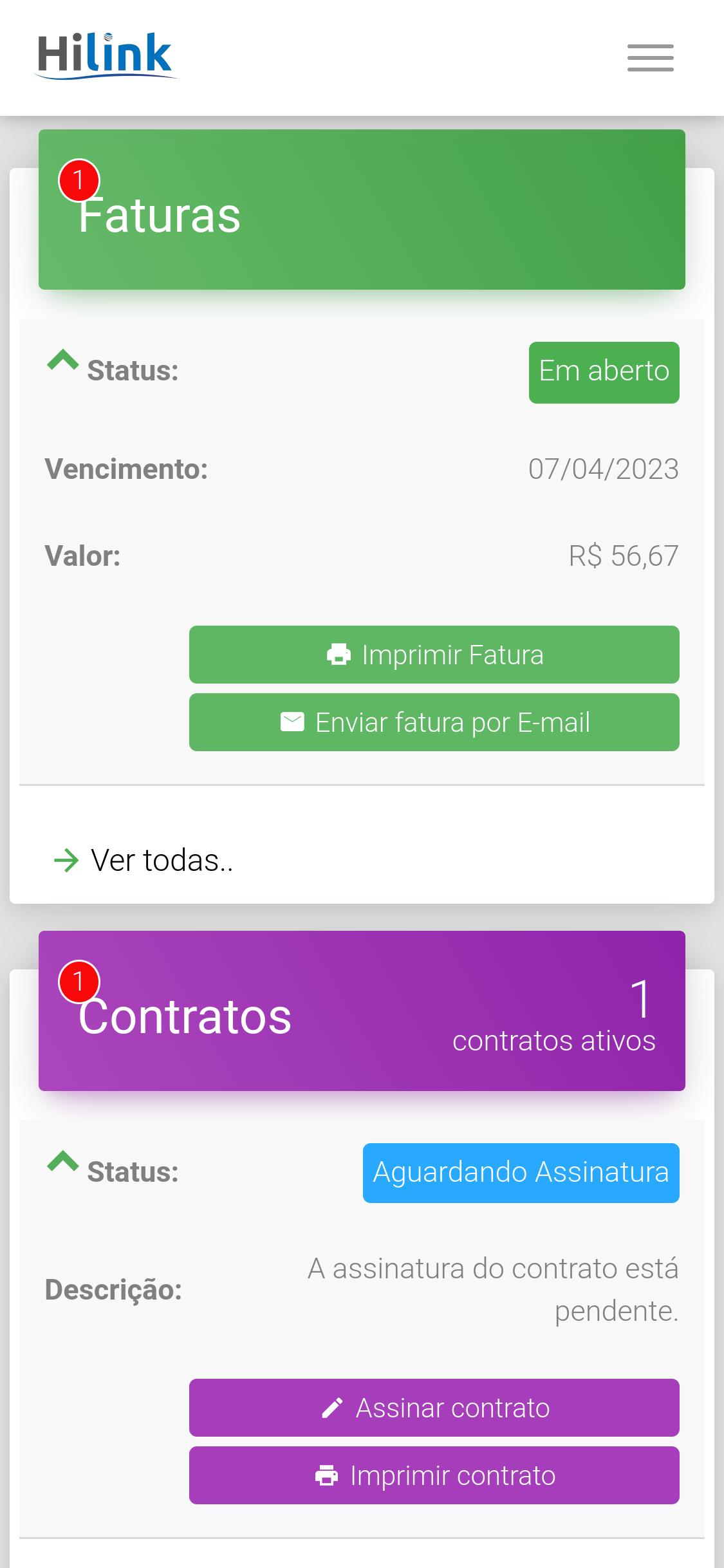Open the Faturas card header
The height and width of the screenshot is (1568, 724).
[x=362, y=209]
